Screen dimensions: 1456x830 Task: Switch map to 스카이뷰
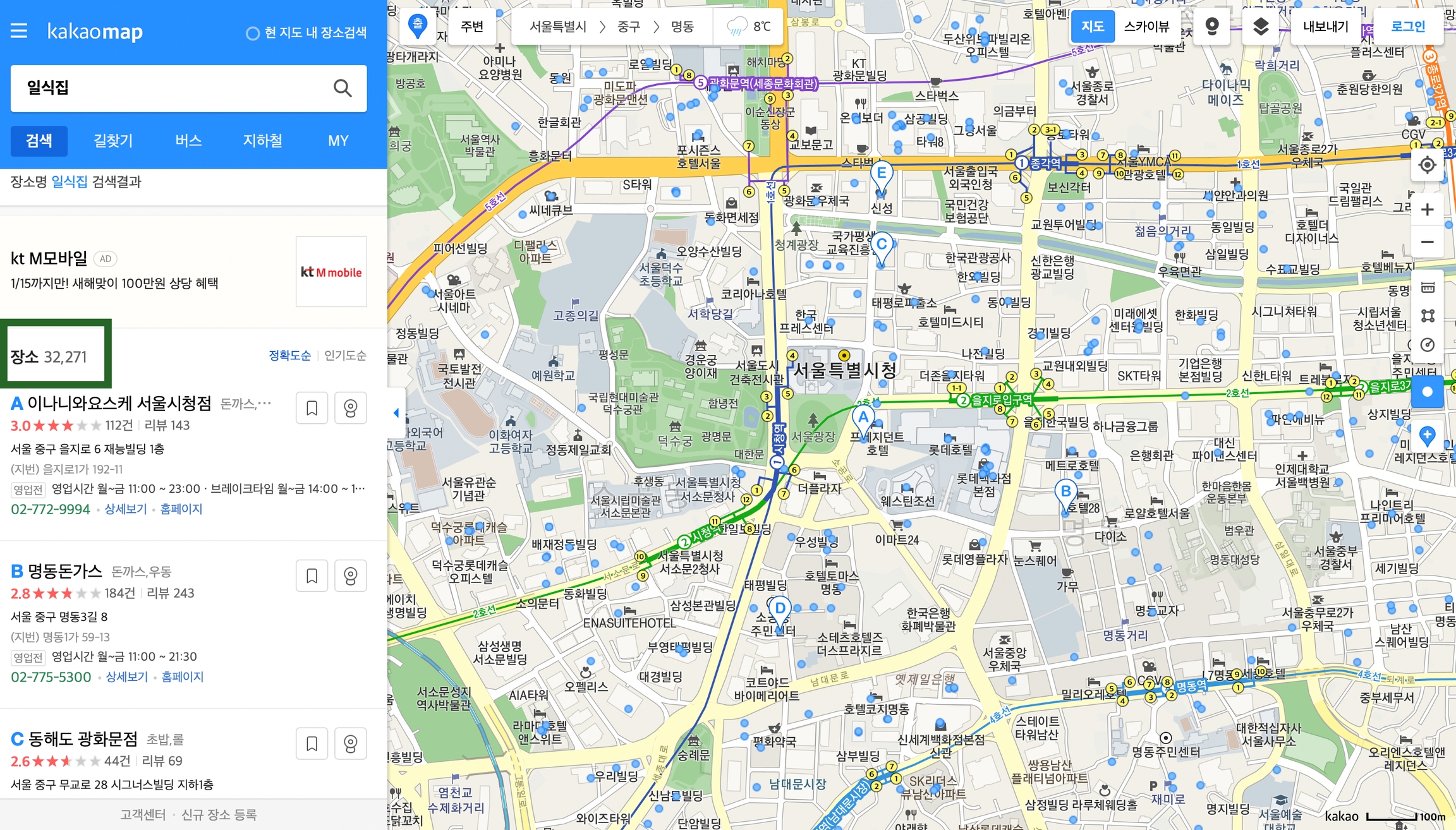click(1146, 26)
